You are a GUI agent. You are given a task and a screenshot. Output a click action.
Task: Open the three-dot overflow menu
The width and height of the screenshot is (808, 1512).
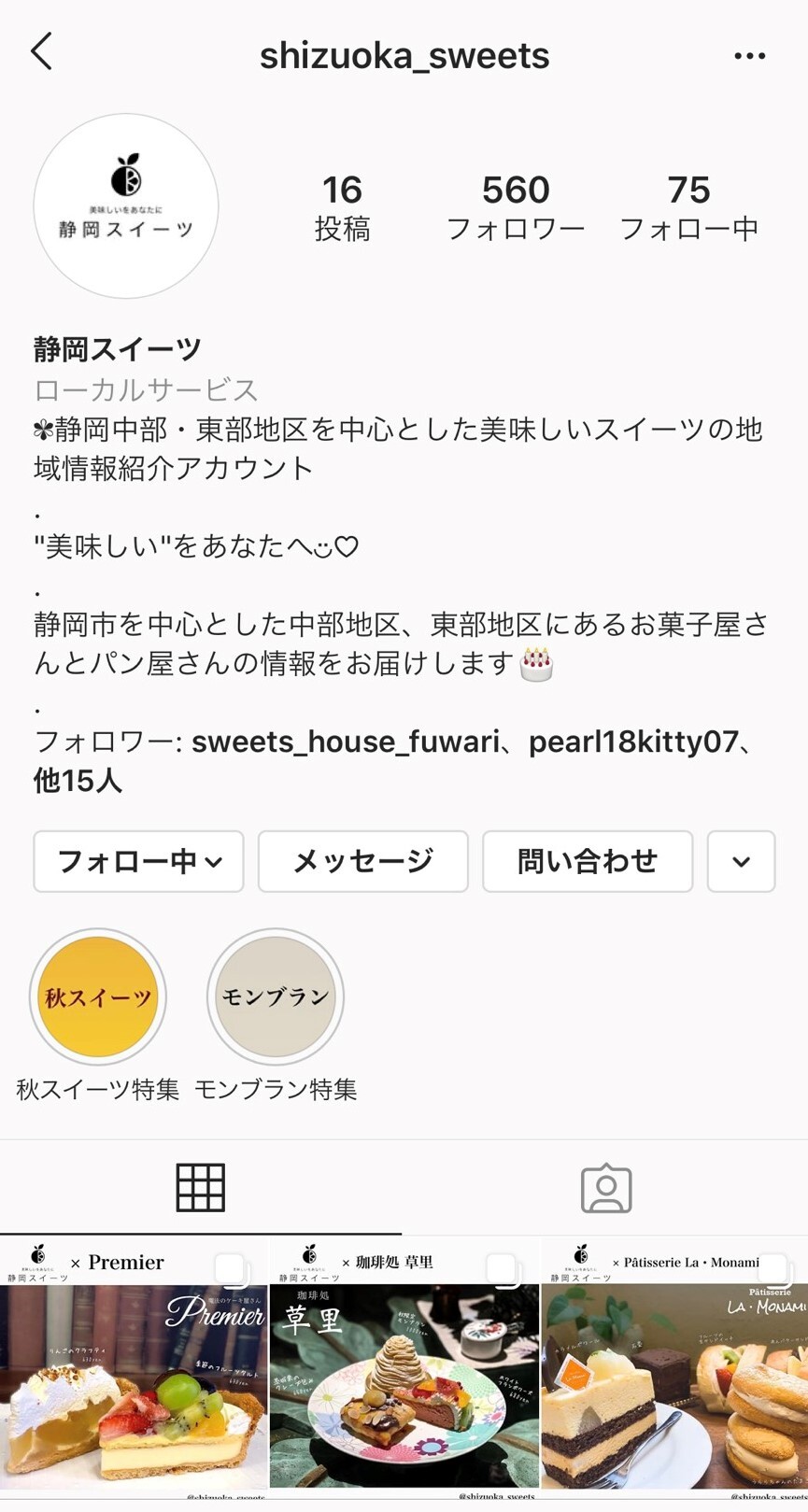coord(749,56)
